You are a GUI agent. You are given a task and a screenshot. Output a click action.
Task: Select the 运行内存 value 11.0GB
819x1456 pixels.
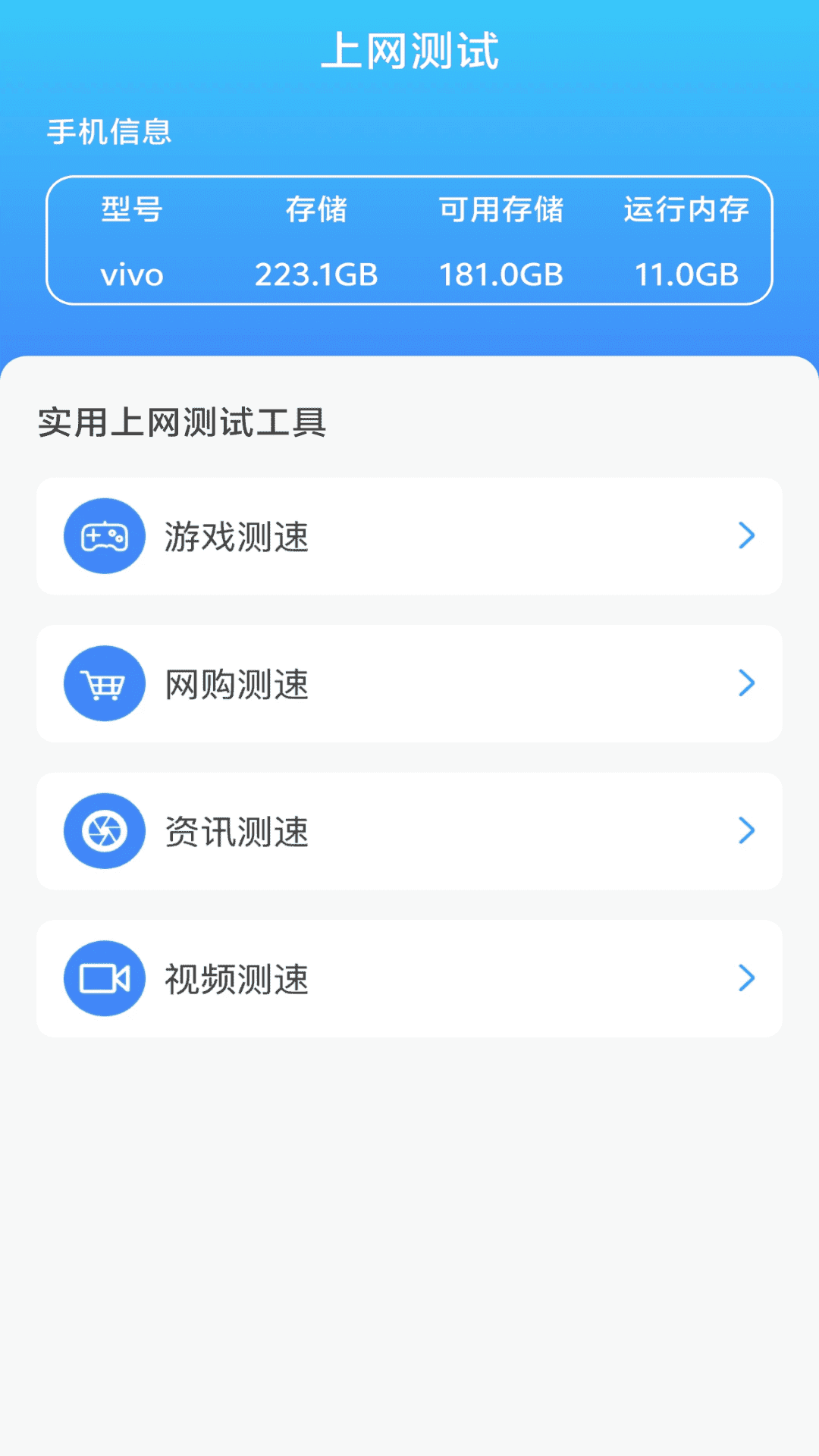(x=686, y=275)
